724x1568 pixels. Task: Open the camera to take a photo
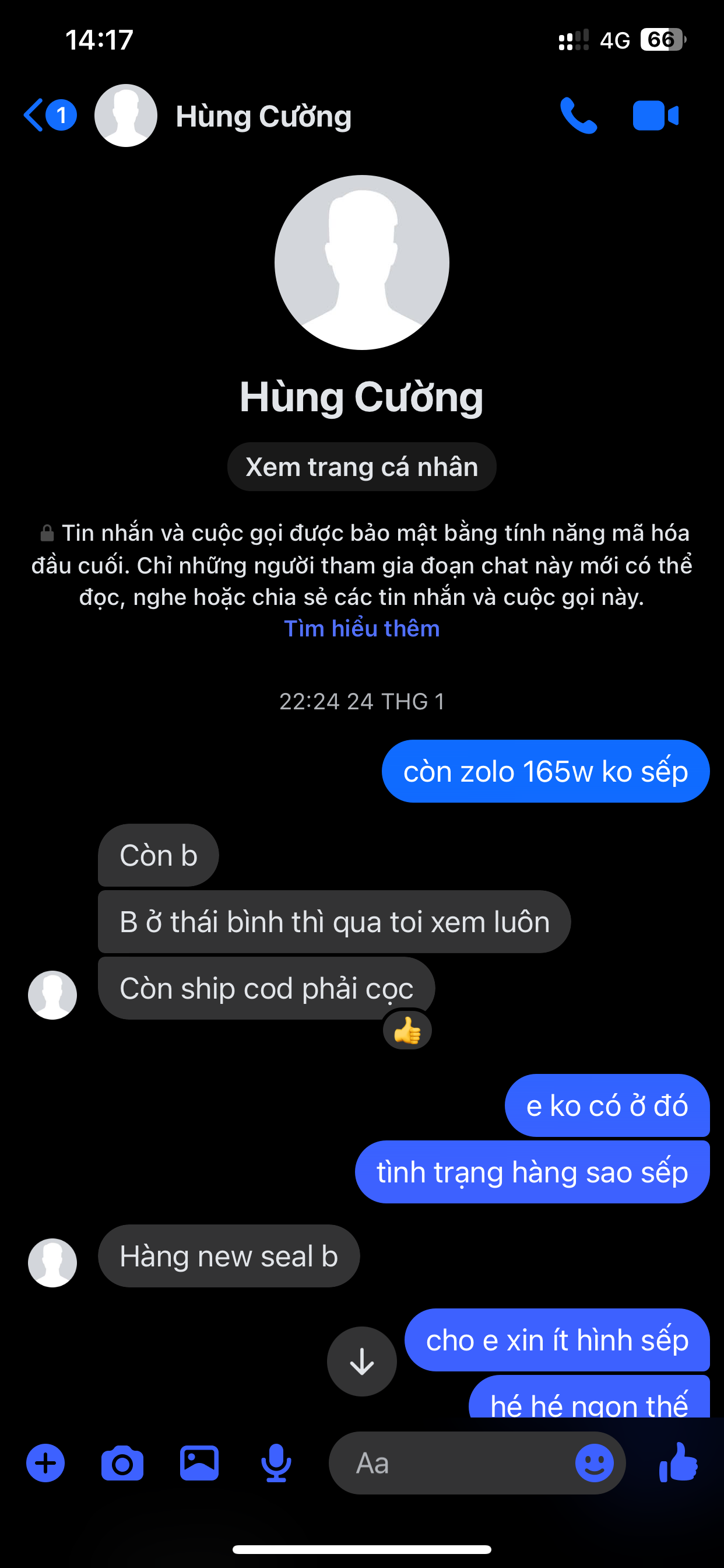[122, 1462]
